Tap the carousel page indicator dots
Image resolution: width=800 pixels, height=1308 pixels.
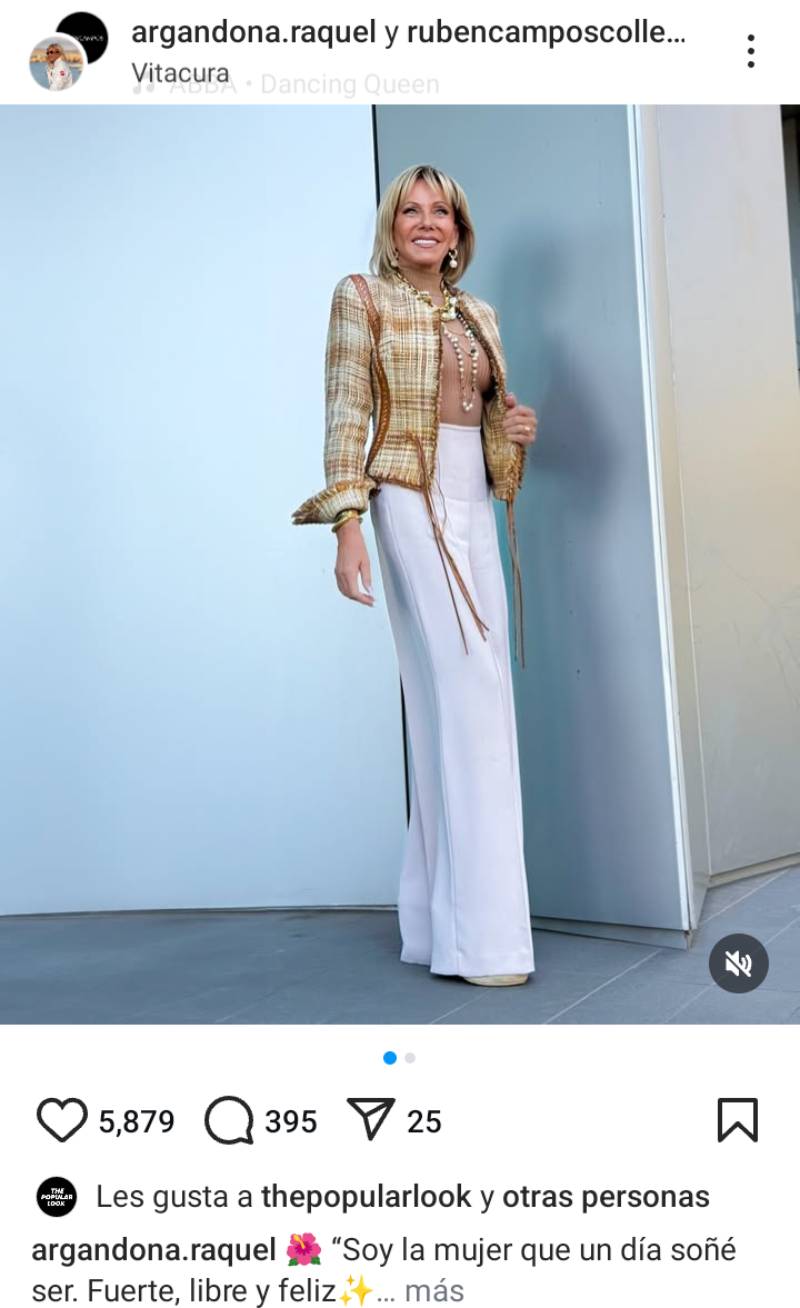pos(399,1058)
